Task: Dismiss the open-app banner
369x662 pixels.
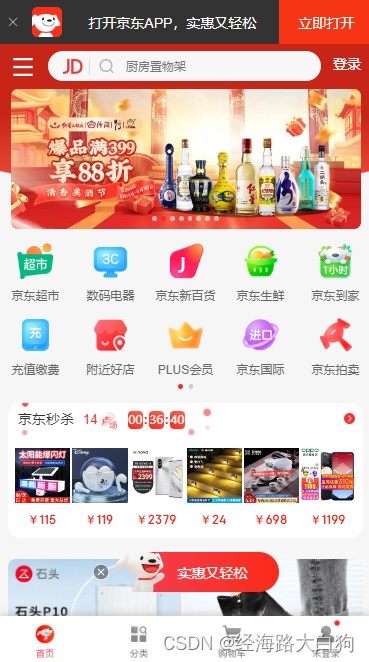Action: [13, 22]
